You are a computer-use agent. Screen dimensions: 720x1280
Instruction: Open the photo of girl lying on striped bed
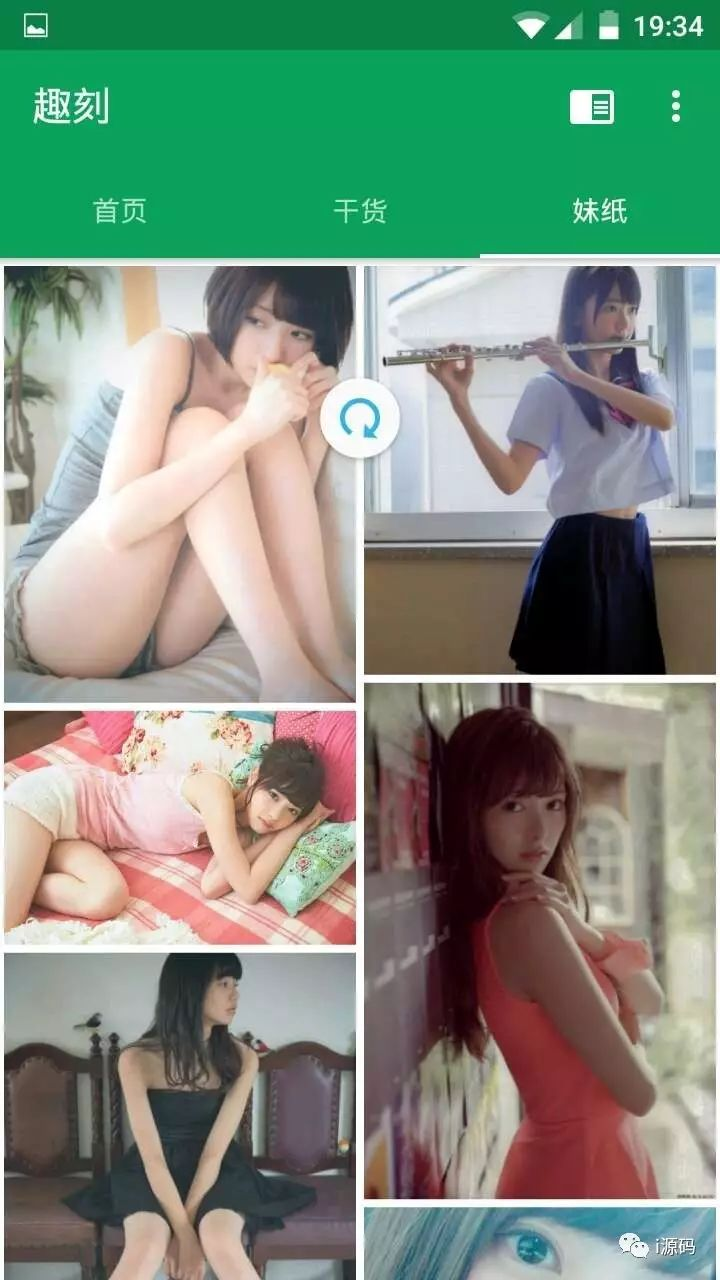click(180, 827)
